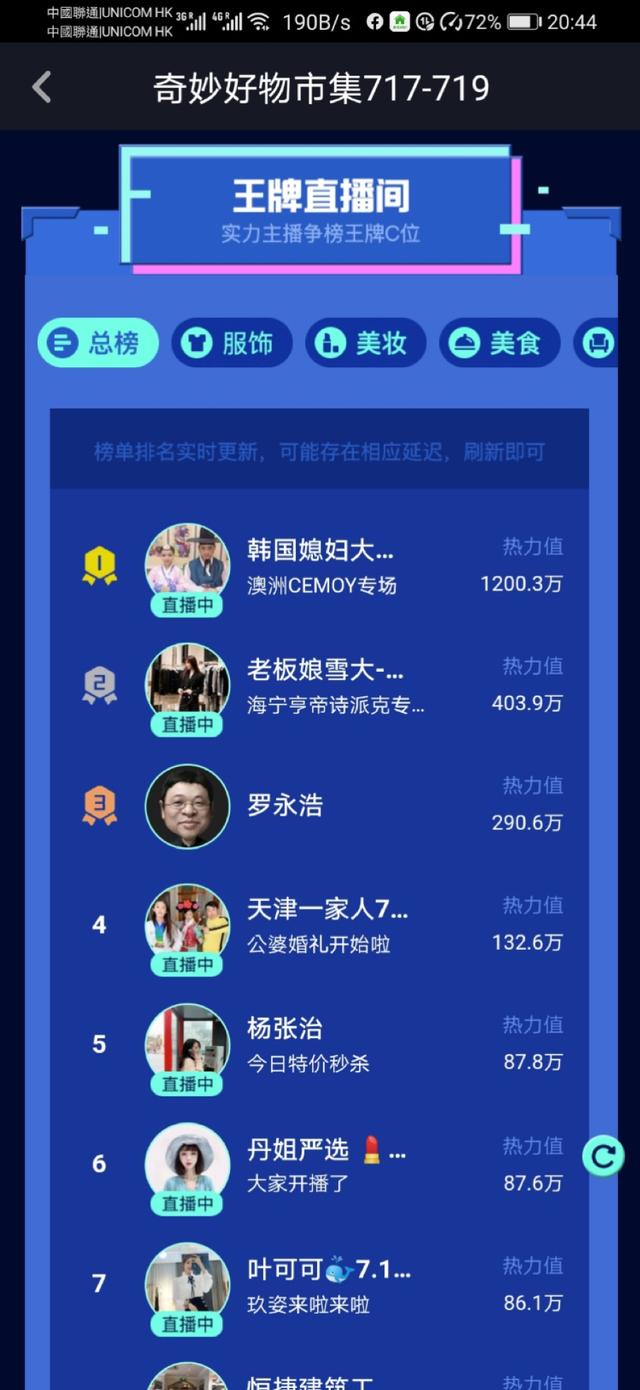Image resolution: width=640 pixels, height=1390 pixels.
Task: Switch to the 美食 category
Action: pyautogui.click(x=499, y=344)
